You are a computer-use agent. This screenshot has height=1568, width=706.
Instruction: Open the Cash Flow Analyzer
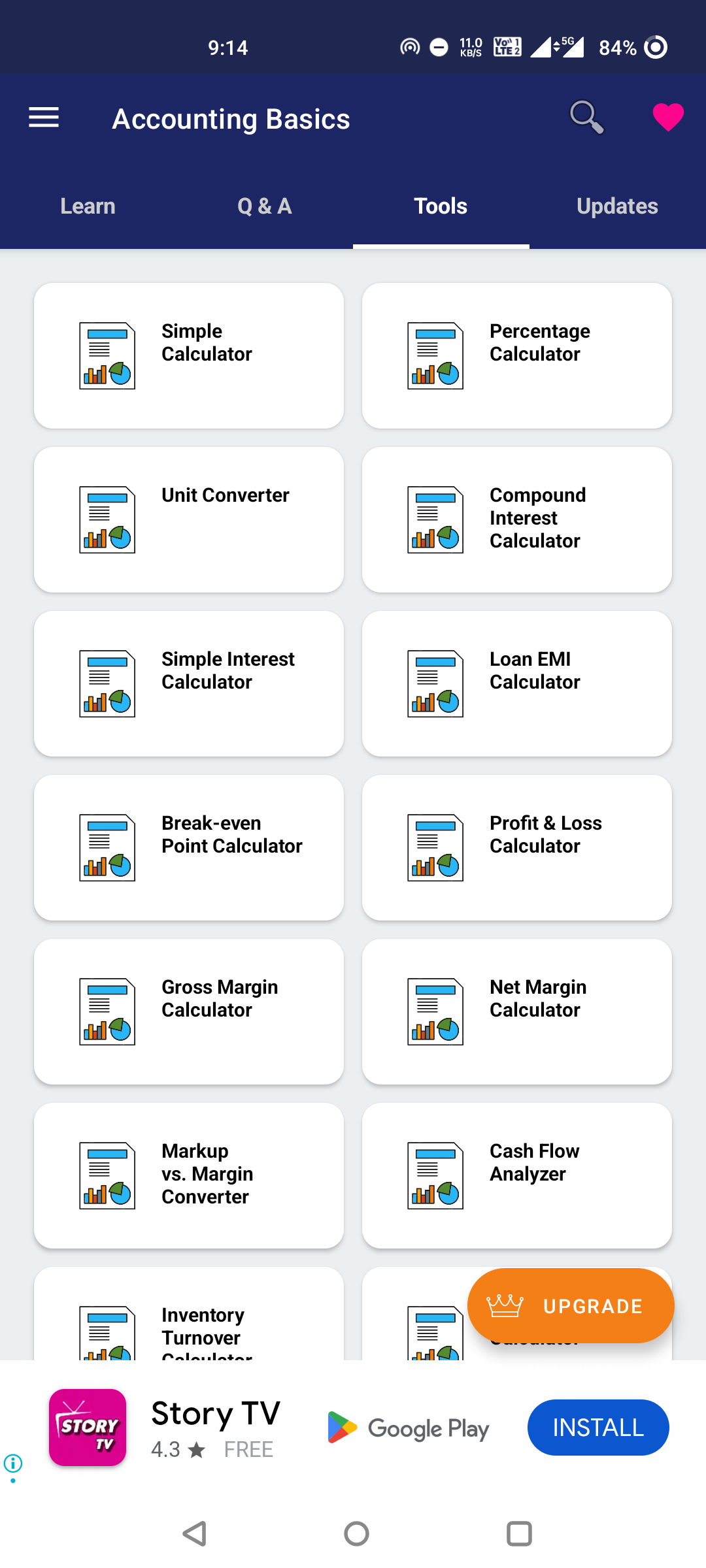tap(516, 1175)
